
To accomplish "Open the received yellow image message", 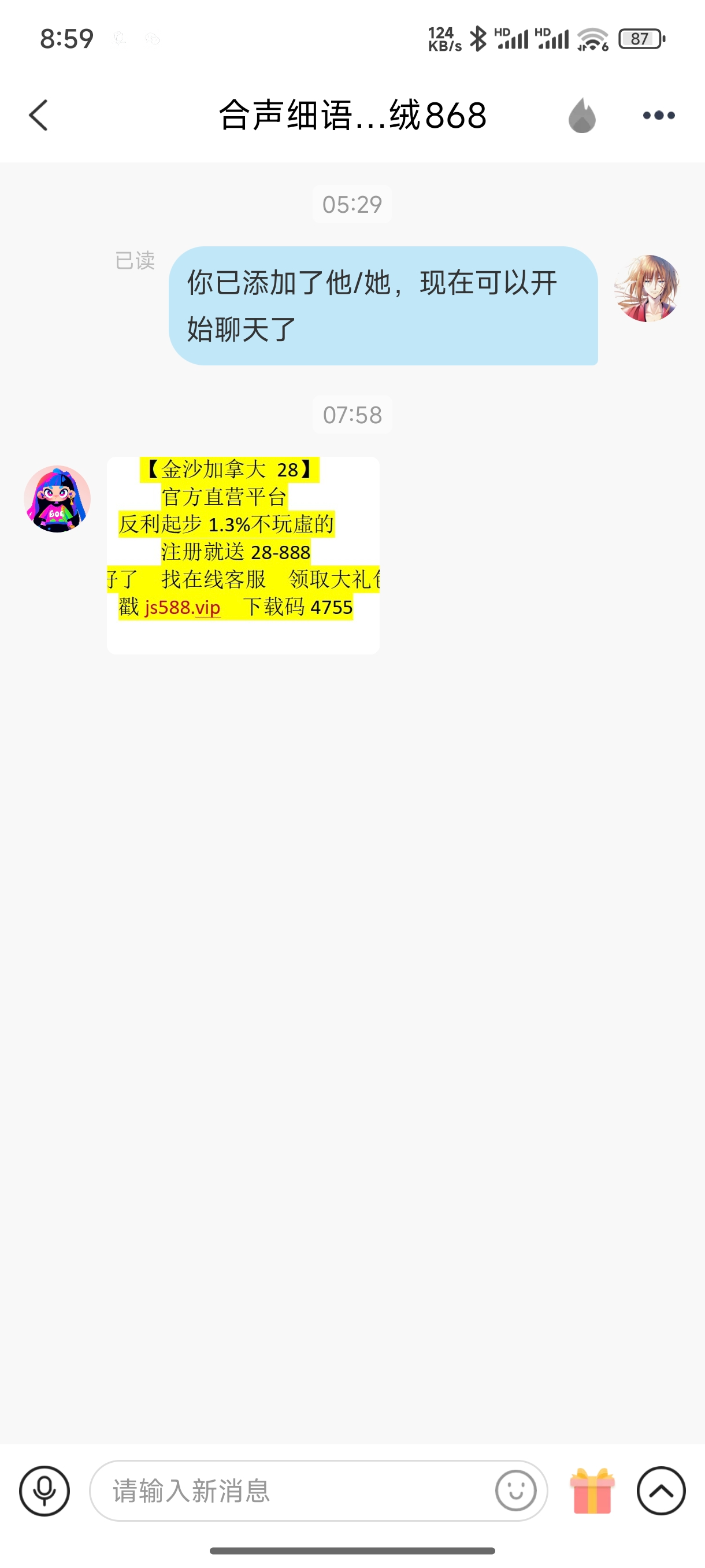I will 243,555.
